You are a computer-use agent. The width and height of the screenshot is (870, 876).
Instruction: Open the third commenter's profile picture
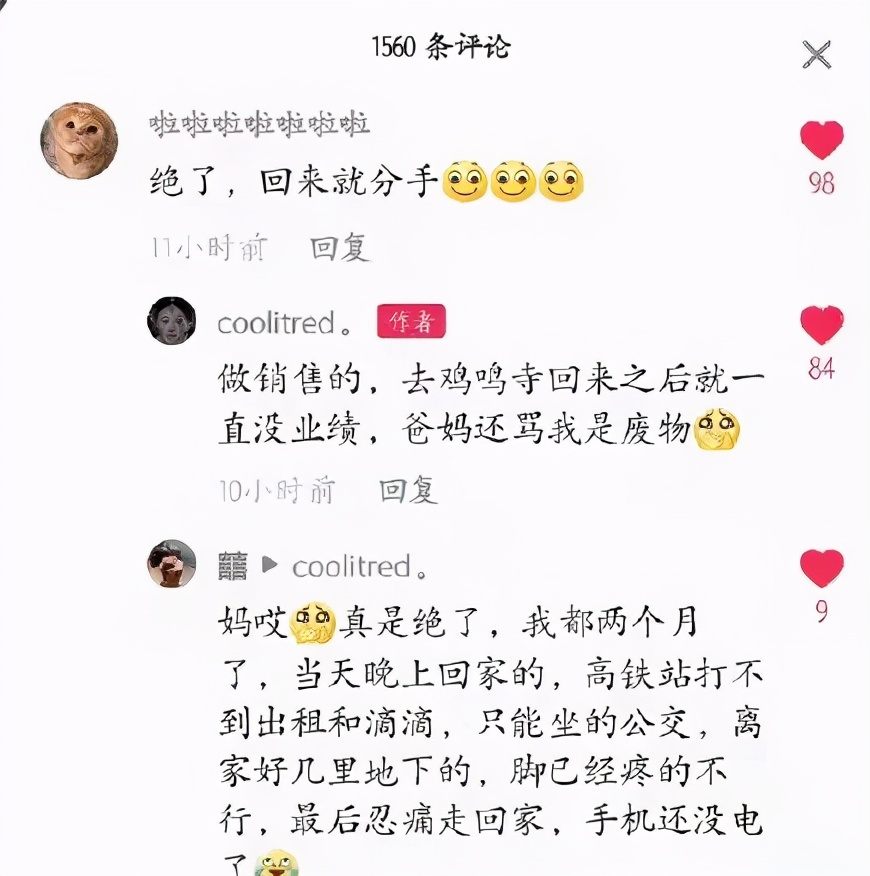coord(171,566)
